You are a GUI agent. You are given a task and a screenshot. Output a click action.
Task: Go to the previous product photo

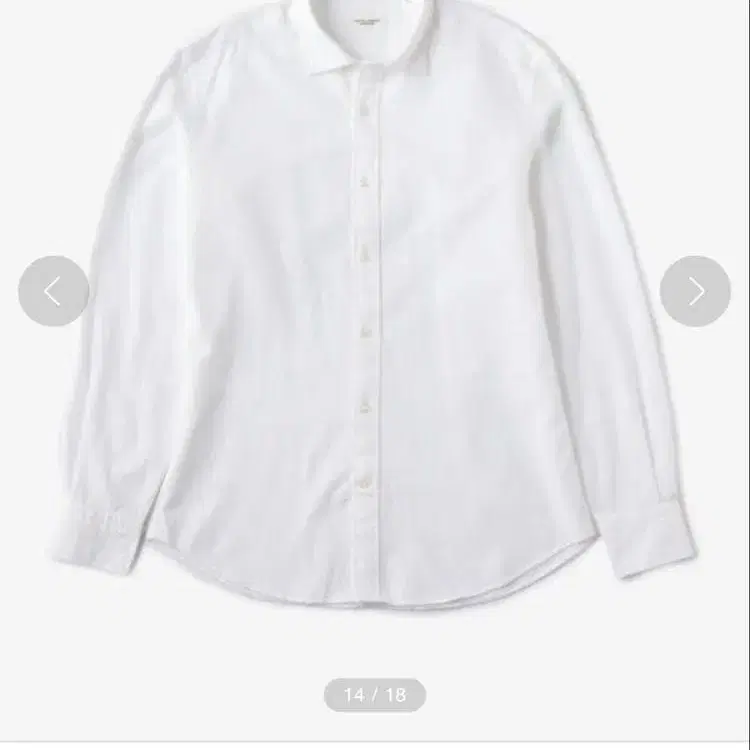(53, 291)
